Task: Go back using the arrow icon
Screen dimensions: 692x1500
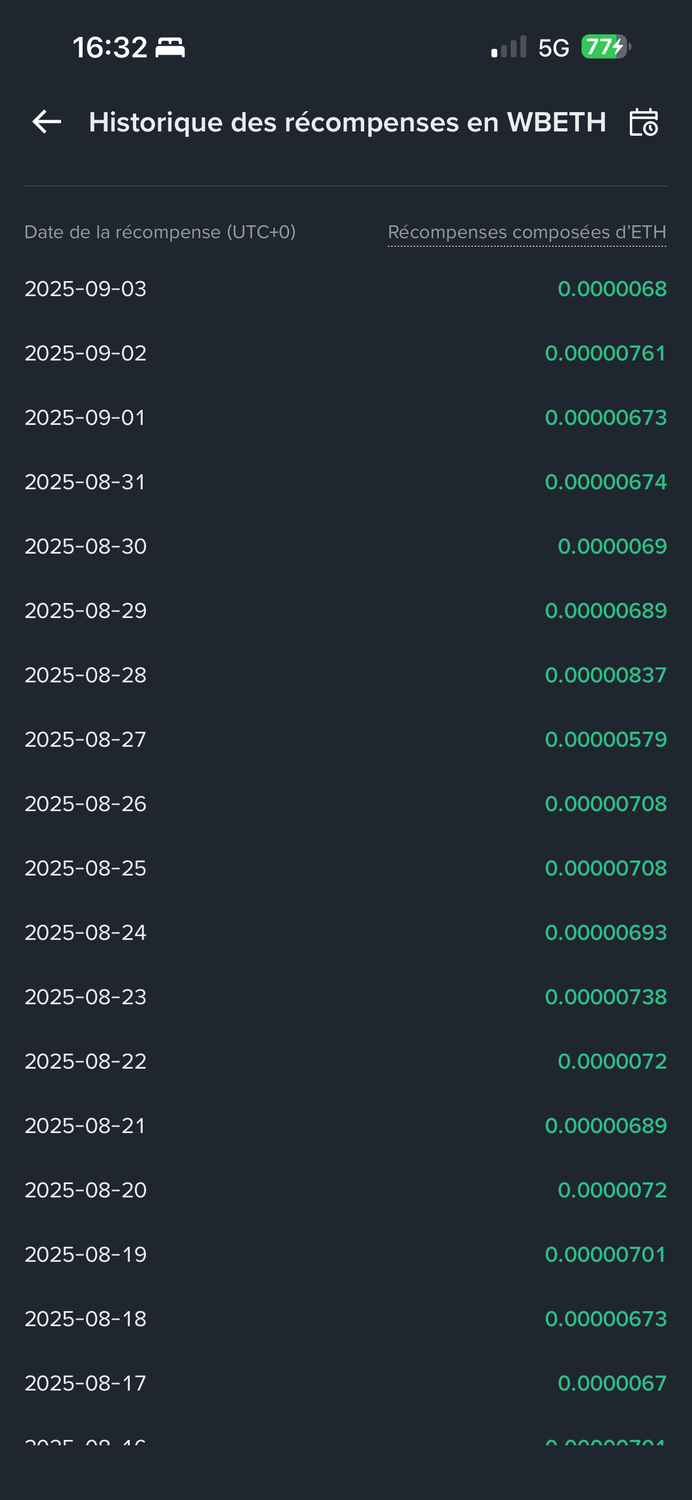Action: point(47,122)
